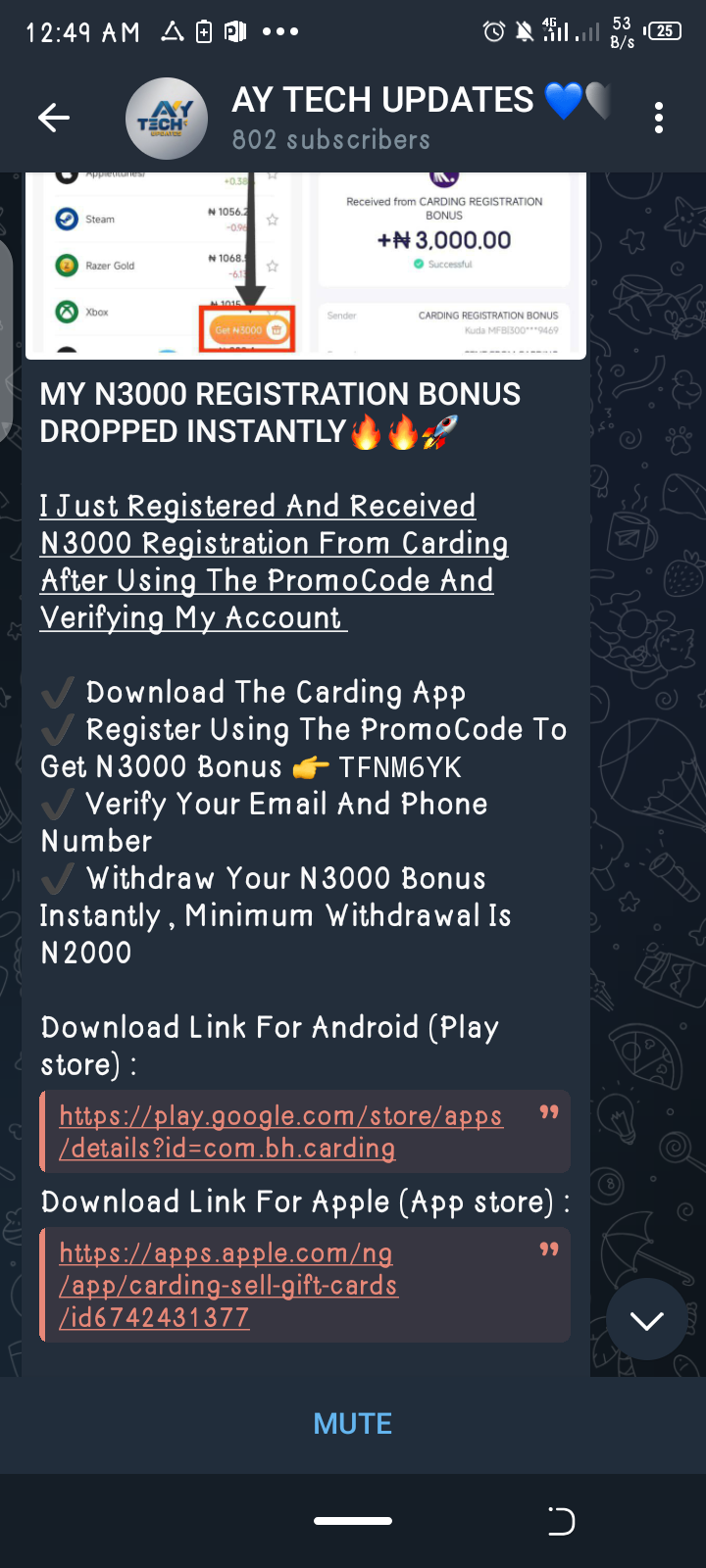Tap the system back navigation button
This screenshot has width=706, height=1568.
[561, 1521]
